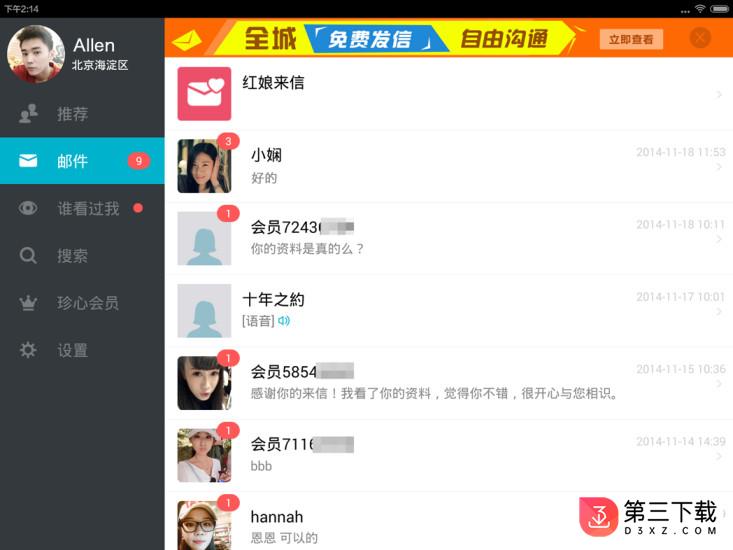Dismiss the orange ad banner
Screen dimensions: 733x550
[700, 38]
